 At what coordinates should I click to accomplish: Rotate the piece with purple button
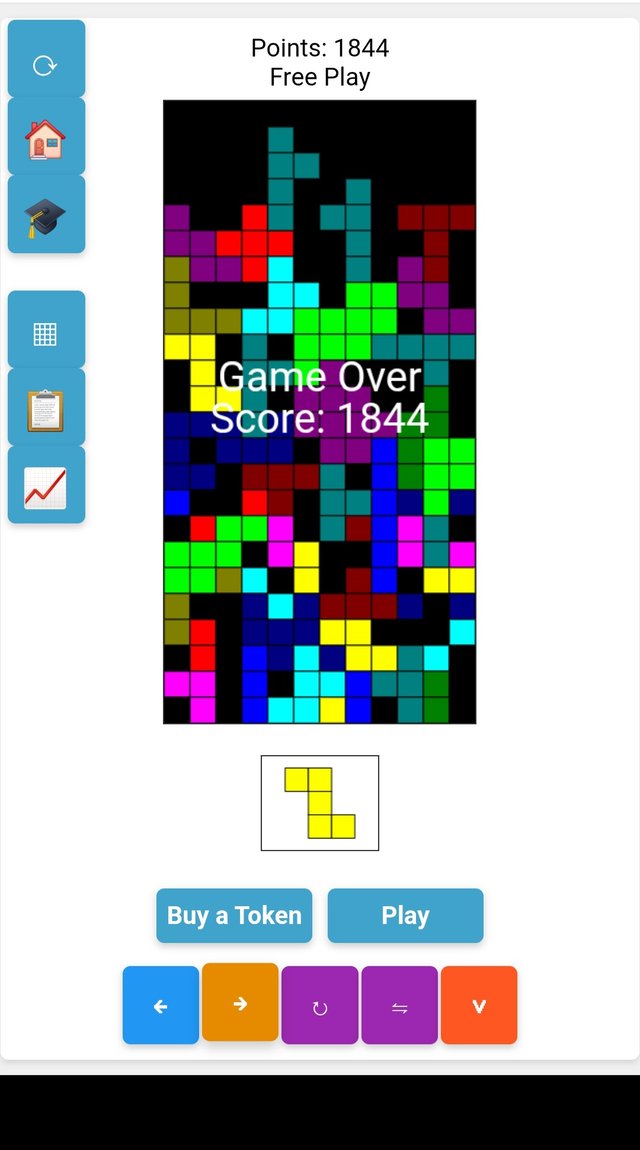coord(320,1005)
